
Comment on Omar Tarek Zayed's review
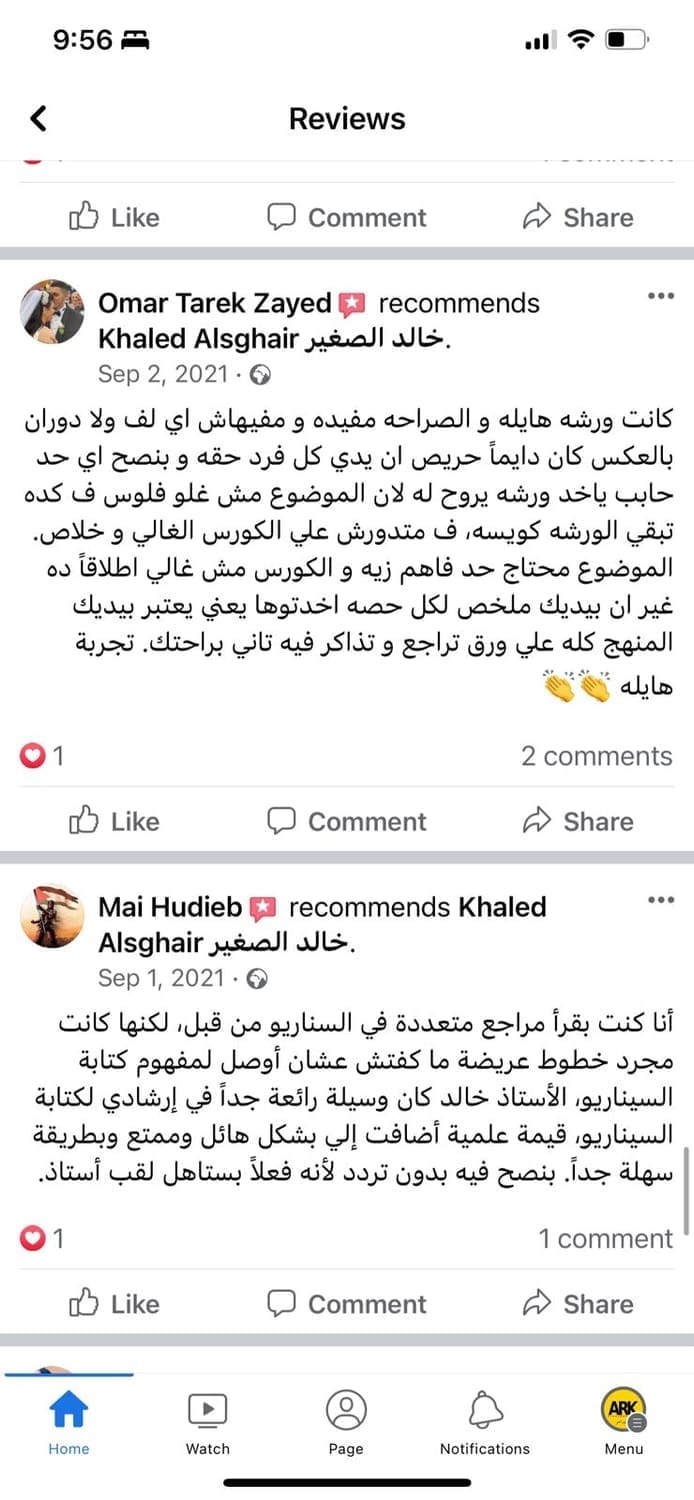(x=347, y=821)
